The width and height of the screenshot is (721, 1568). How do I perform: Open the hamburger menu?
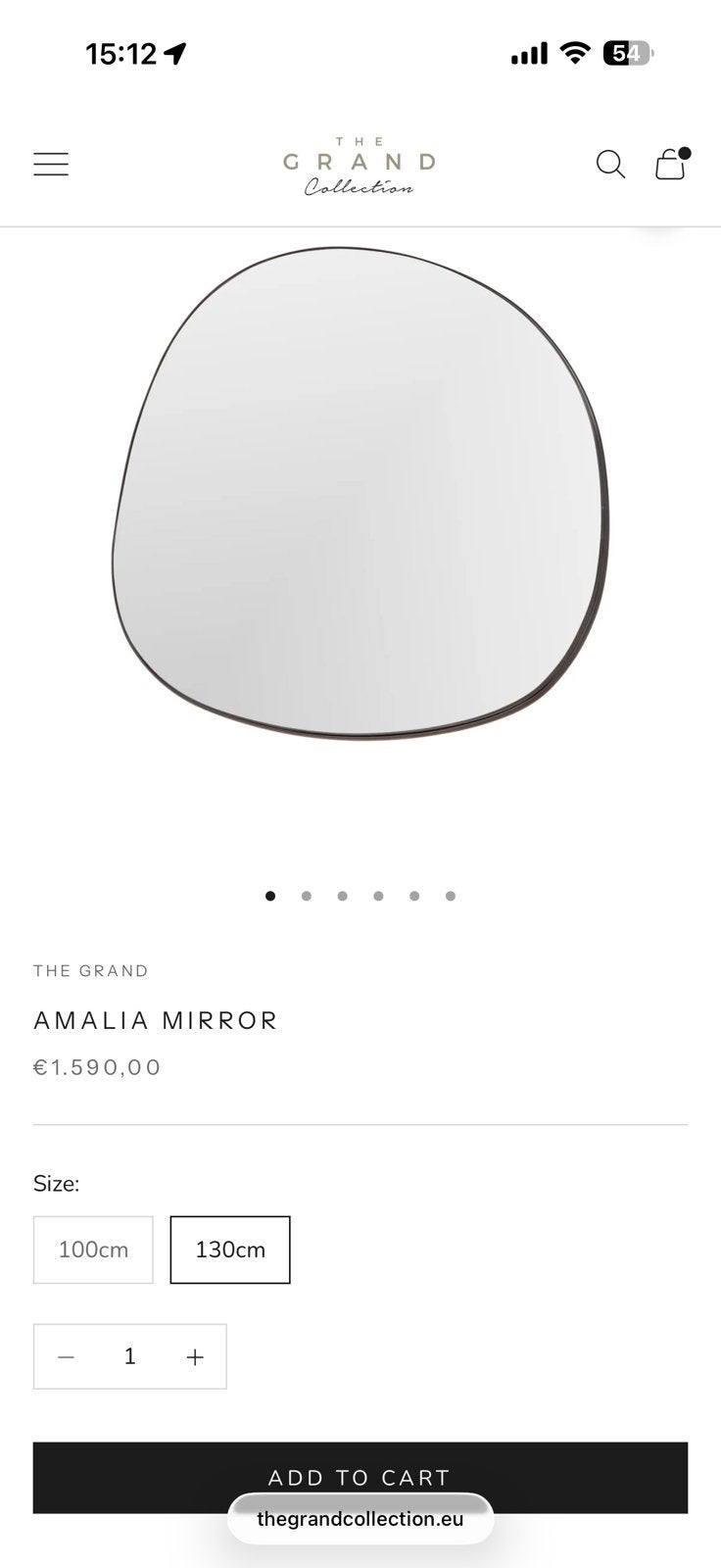pyautogui.click(x=51, y=164)
